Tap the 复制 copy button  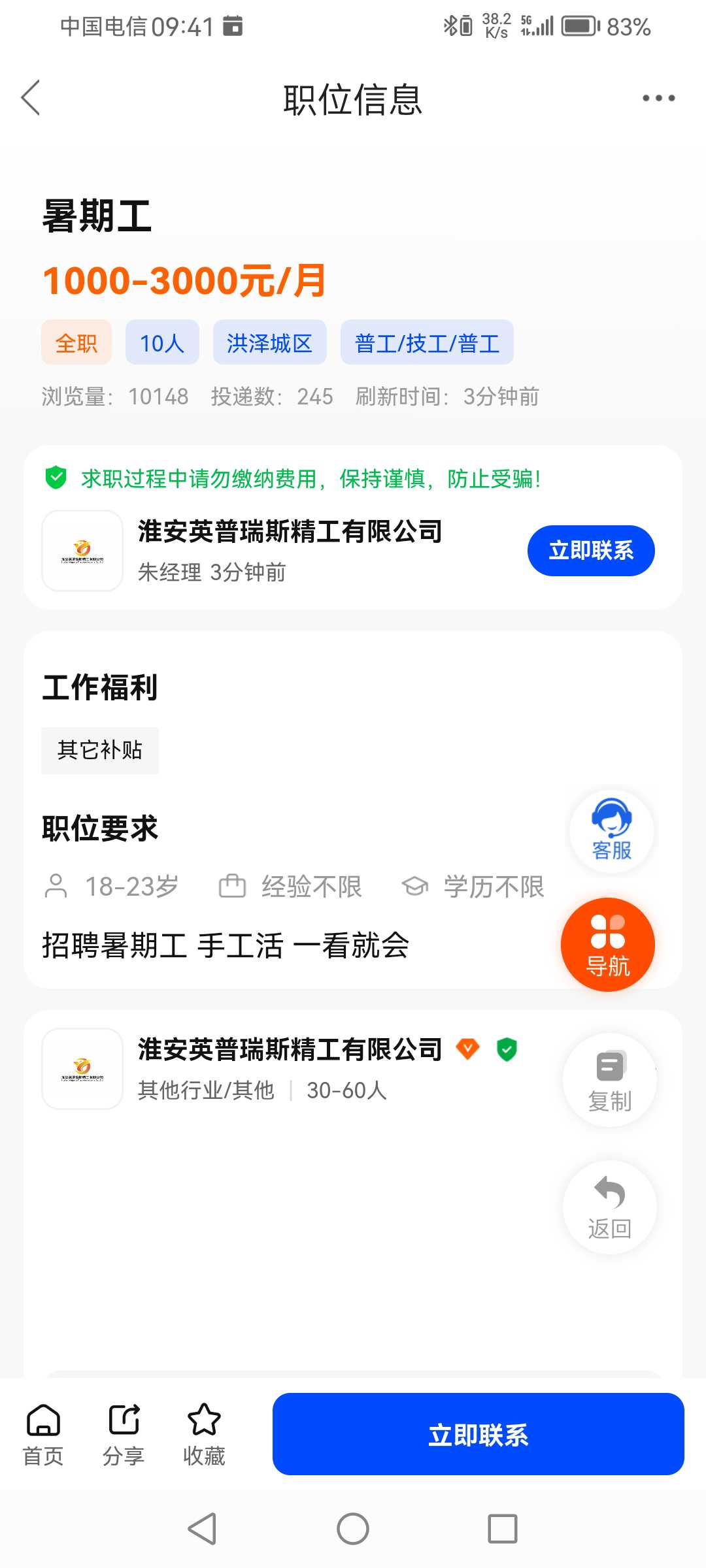(x=610, y=1081)
